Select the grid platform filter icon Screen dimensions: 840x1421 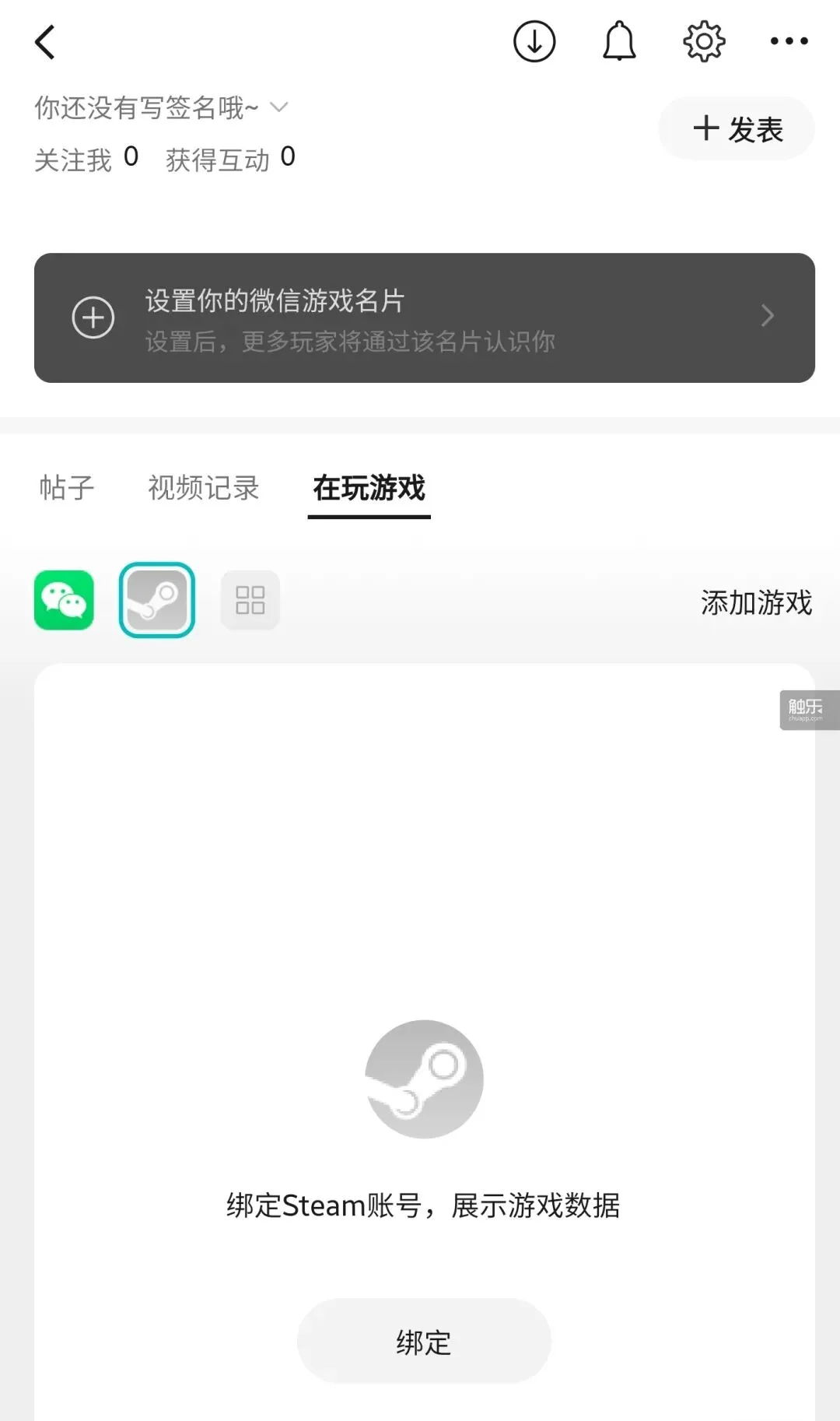coord(250,600)
